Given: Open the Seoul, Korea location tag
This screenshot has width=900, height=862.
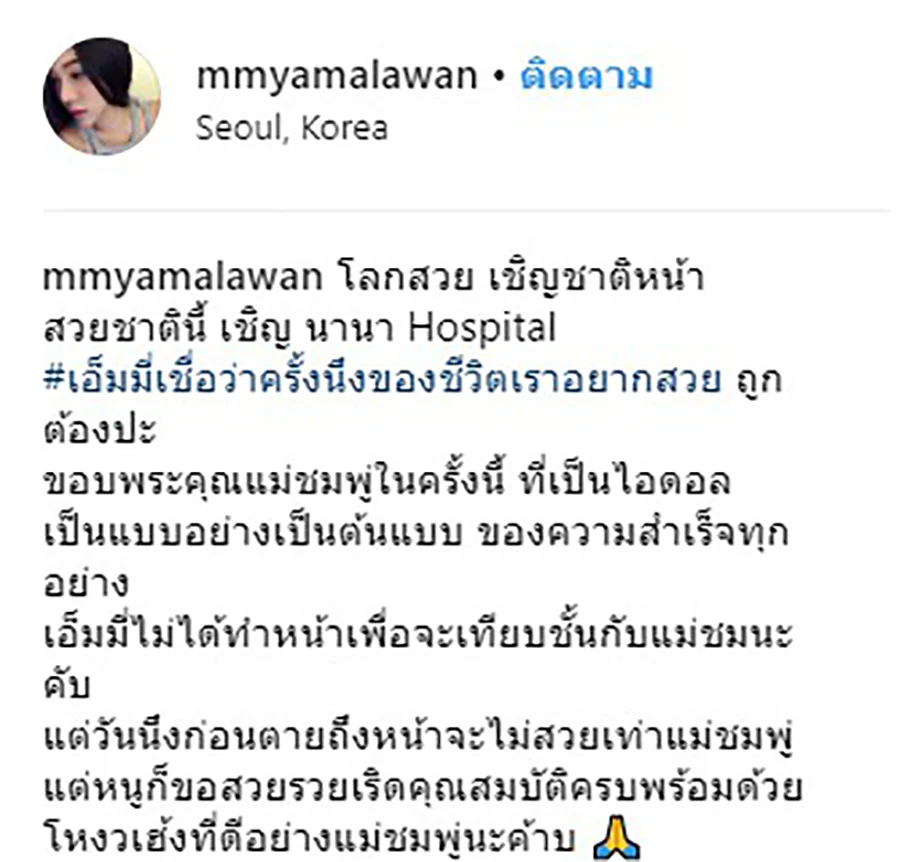Looking at the screenshot, I should click(x=291, y=128).
